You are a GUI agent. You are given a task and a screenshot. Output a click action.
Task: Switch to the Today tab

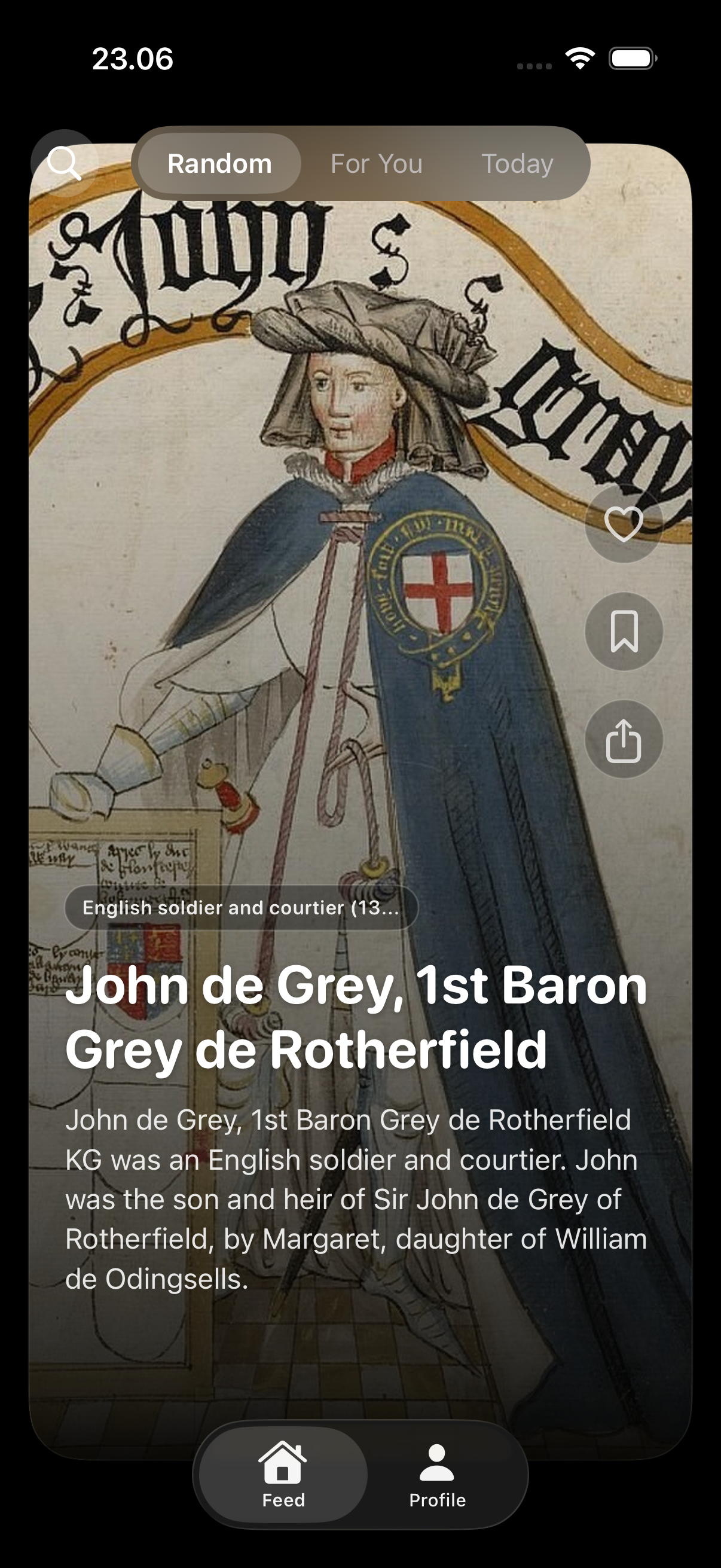tap(517, 164)
